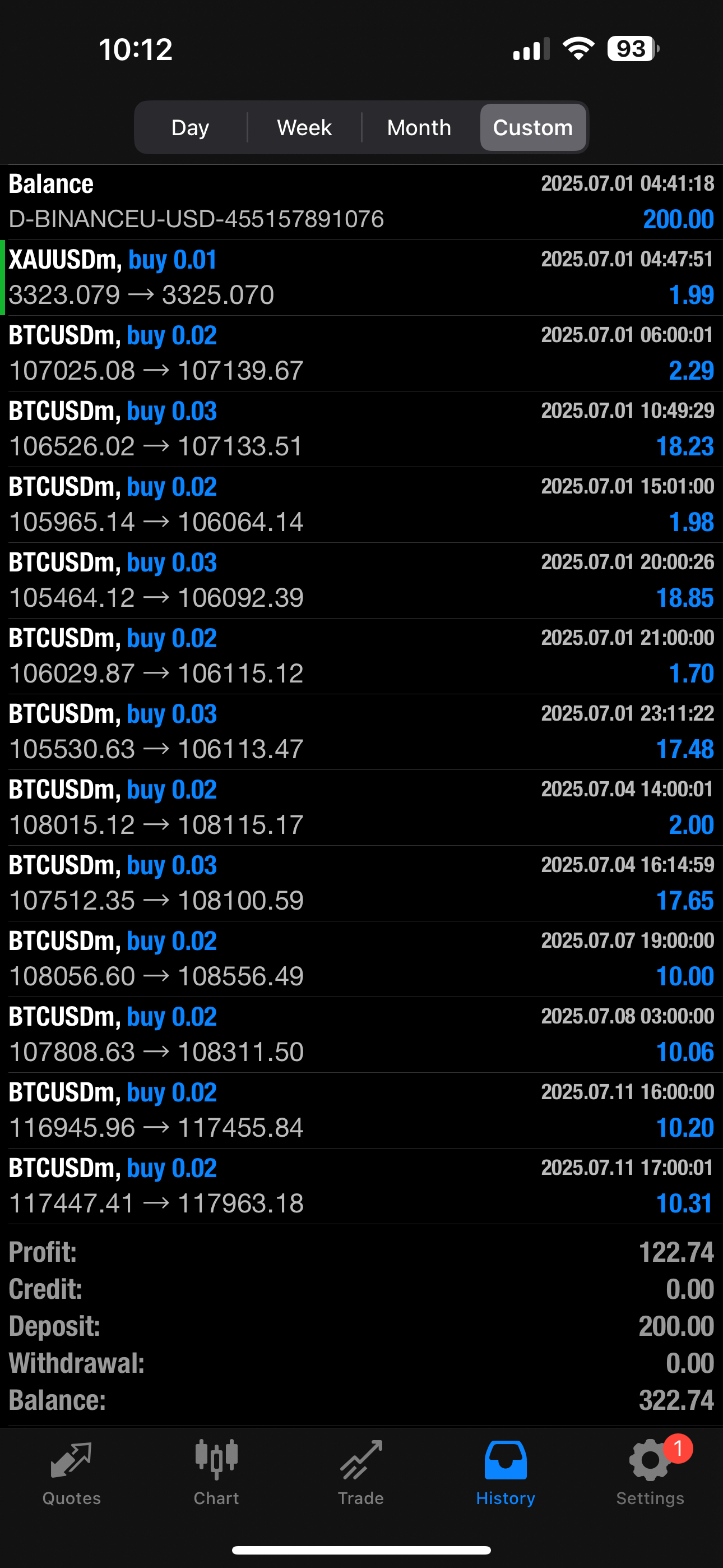View the BTCUSDm trade with 10.00 profit
This screenshot has width=723, height=1568.
pyautogui.click(x=361, y=959)
